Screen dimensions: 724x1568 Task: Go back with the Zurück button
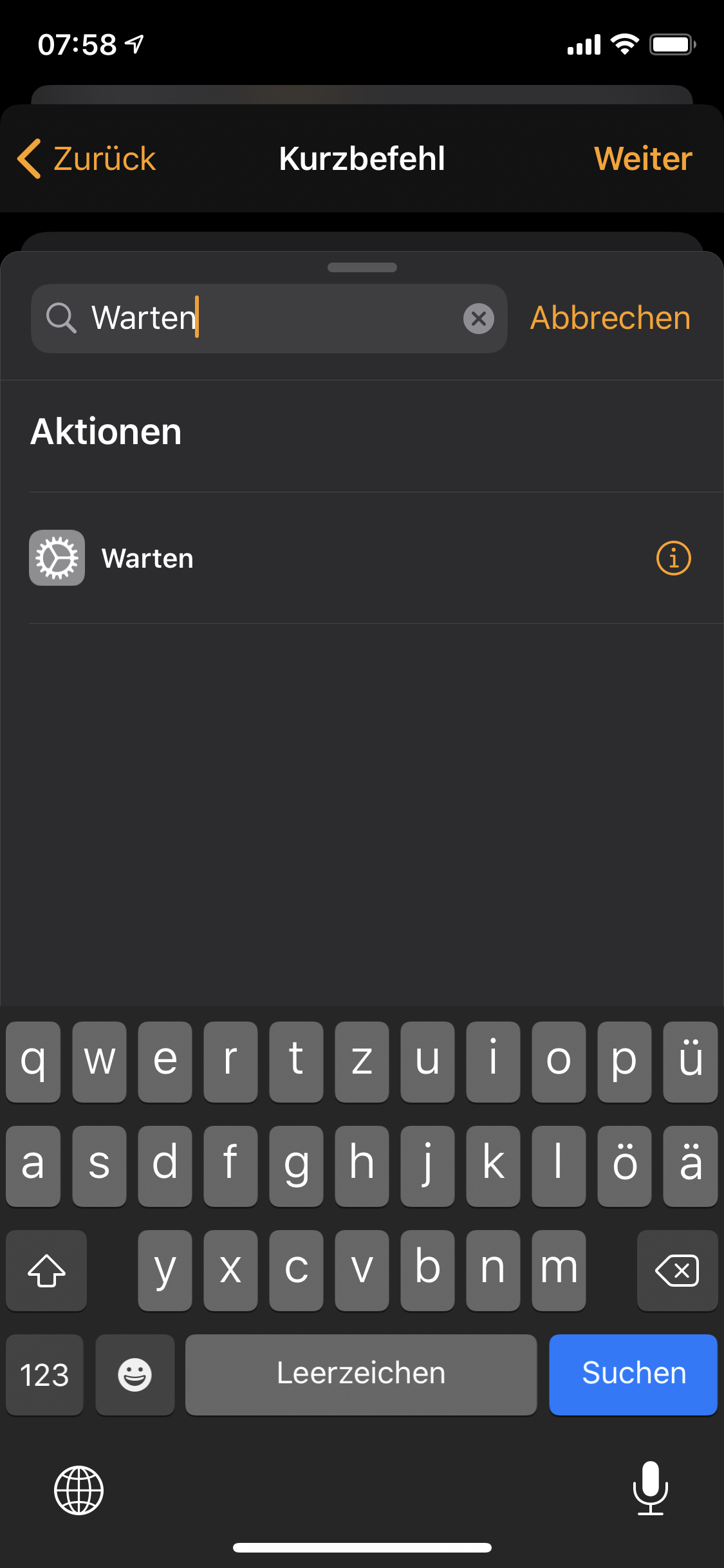pyautogui.click(x=87, y=158)
